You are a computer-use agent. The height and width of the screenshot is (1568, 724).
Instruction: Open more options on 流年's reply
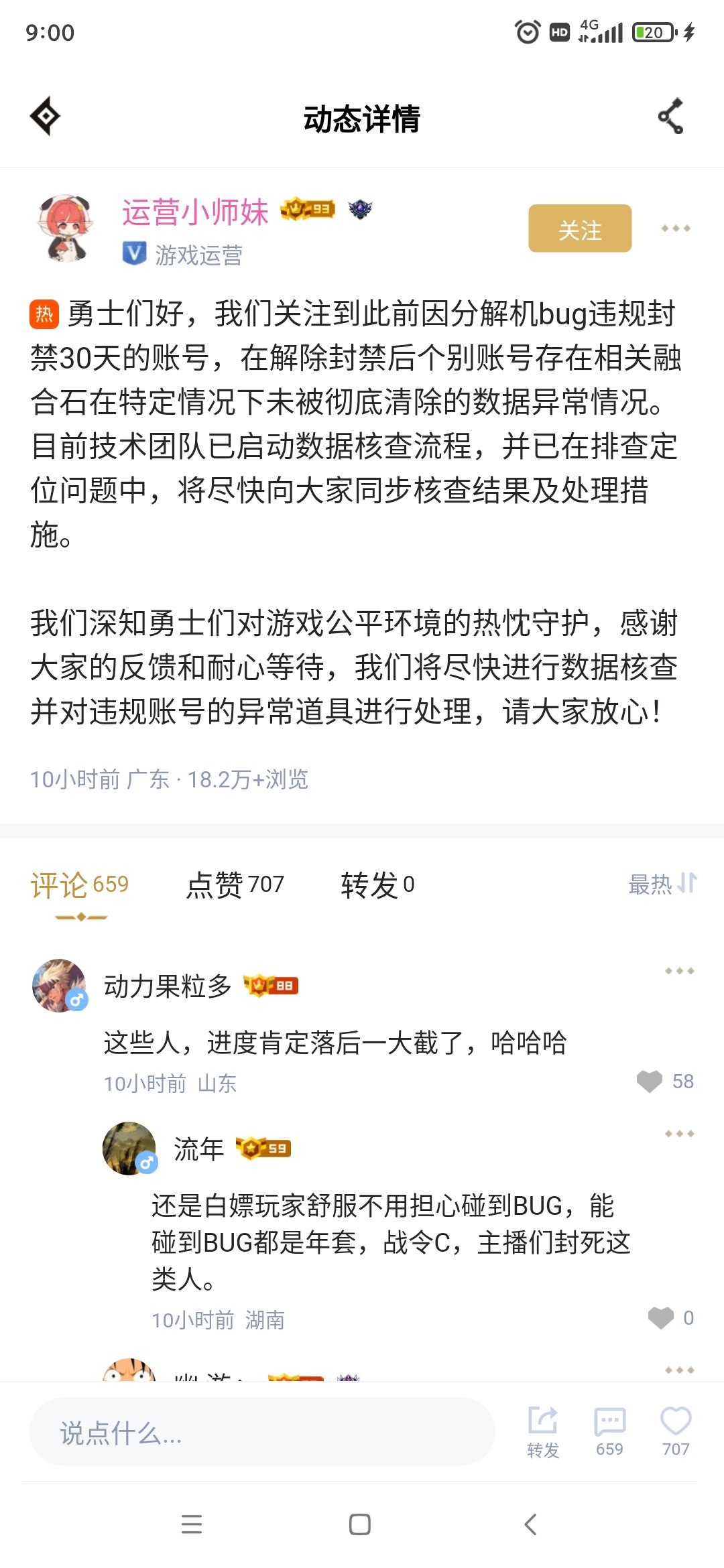(679, 1134)
